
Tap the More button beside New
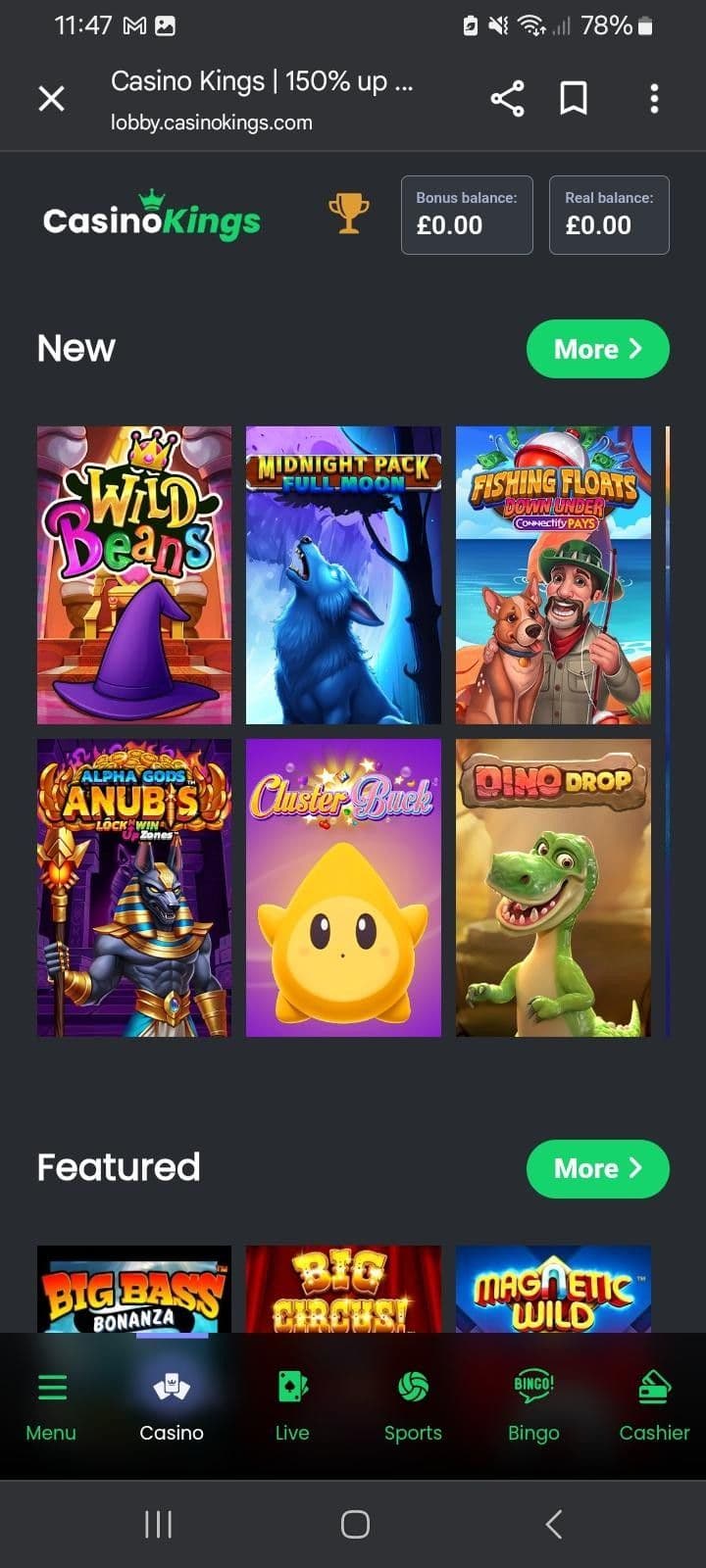[x=598, y=348]
